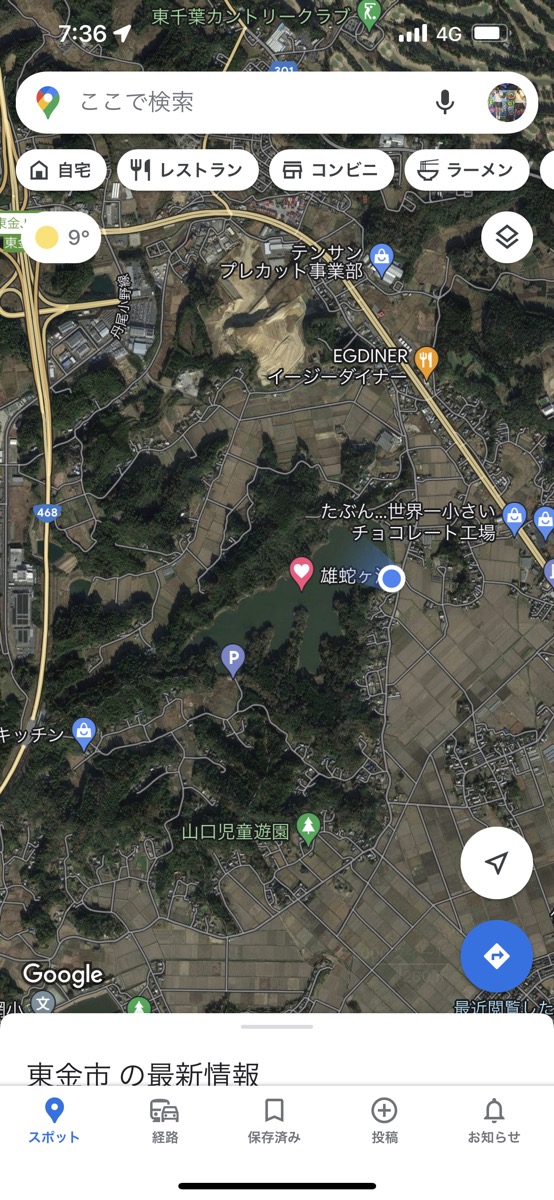The width and height of the screenshot is (554, 1200).
Task: Open the 保存済み tab
Action: click(x=274, y=1121)
